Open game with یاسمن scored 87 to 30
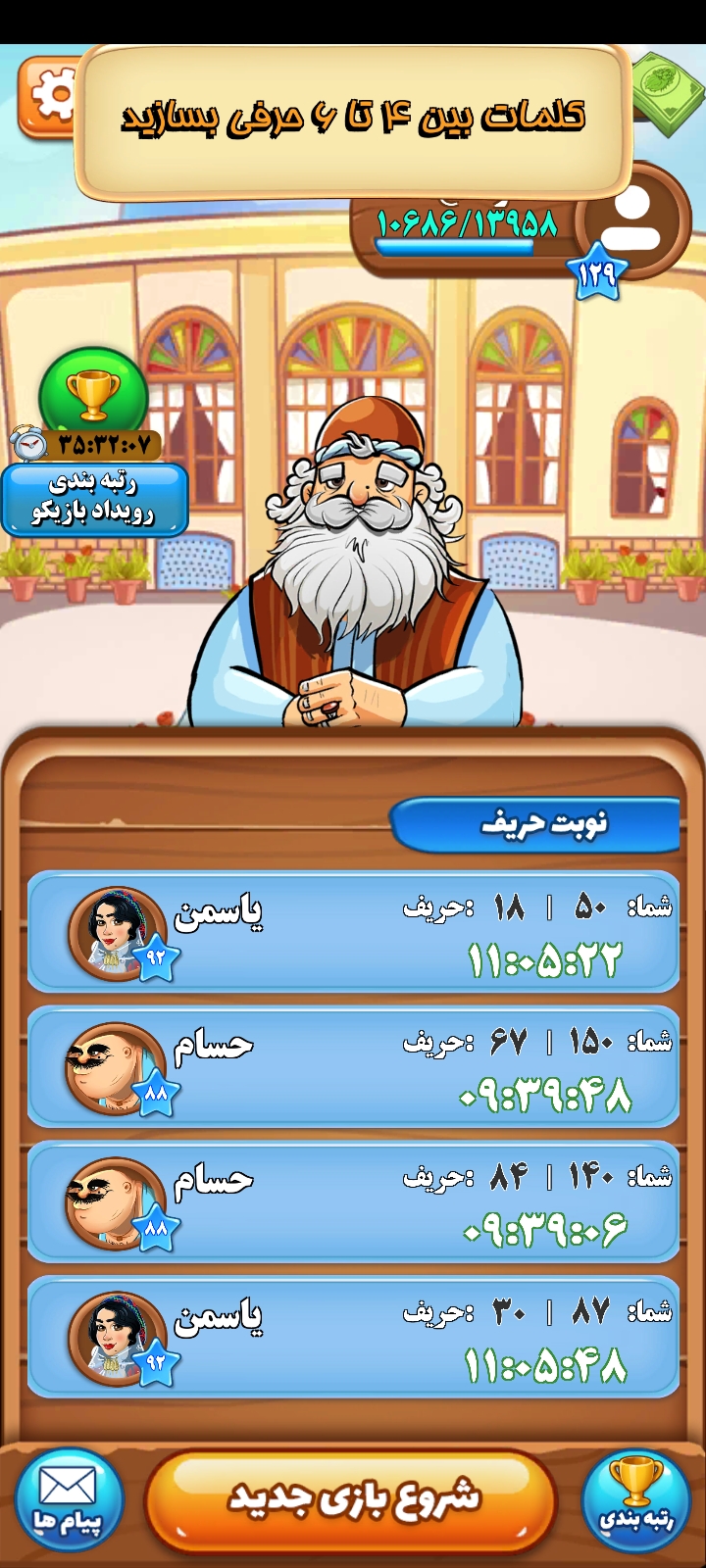The width and height of the screenshot is (706, 1568). [353, 1337]
